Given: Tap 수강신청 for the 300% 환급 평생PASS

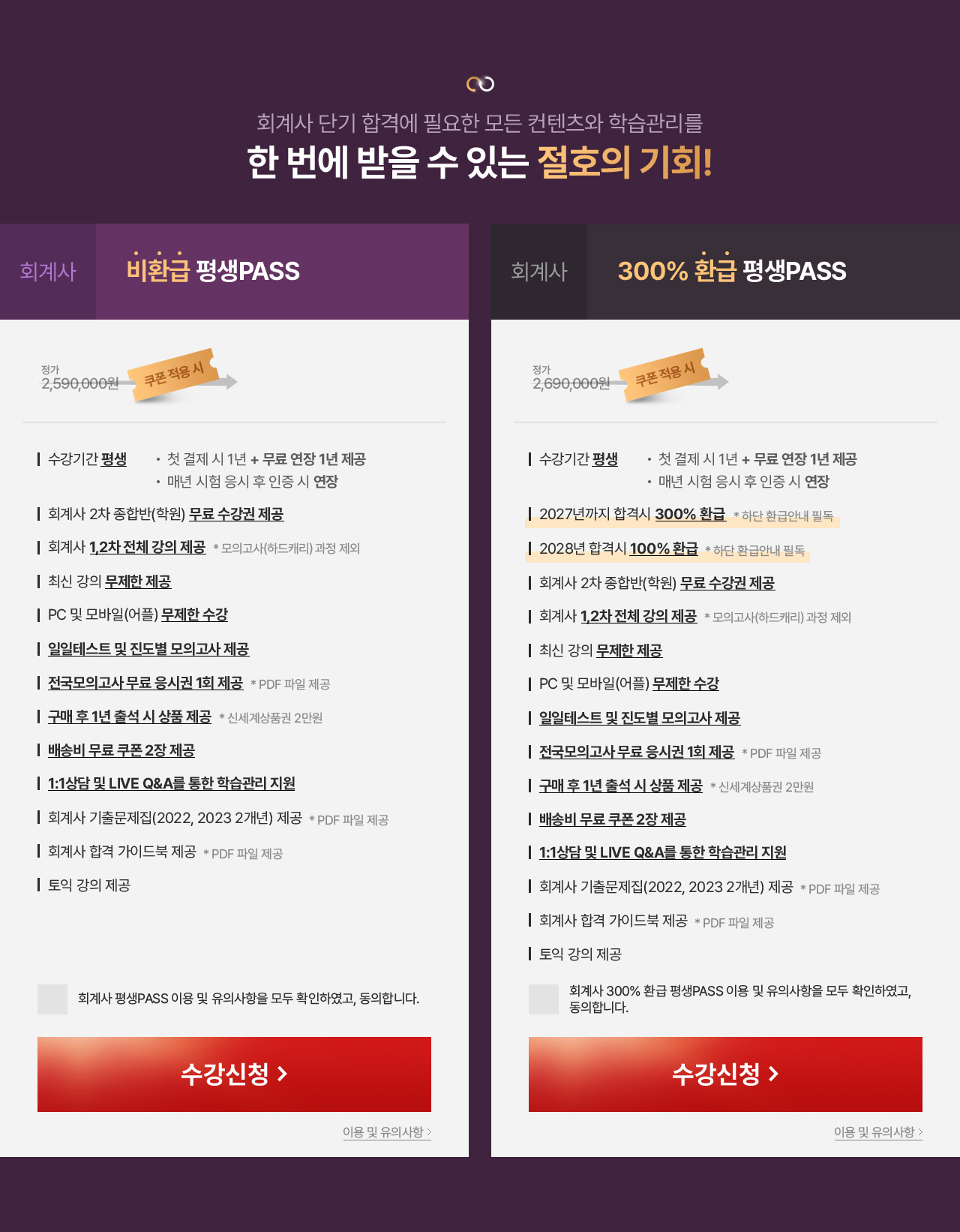Looking at the screenshot, I should [725, 1074].
